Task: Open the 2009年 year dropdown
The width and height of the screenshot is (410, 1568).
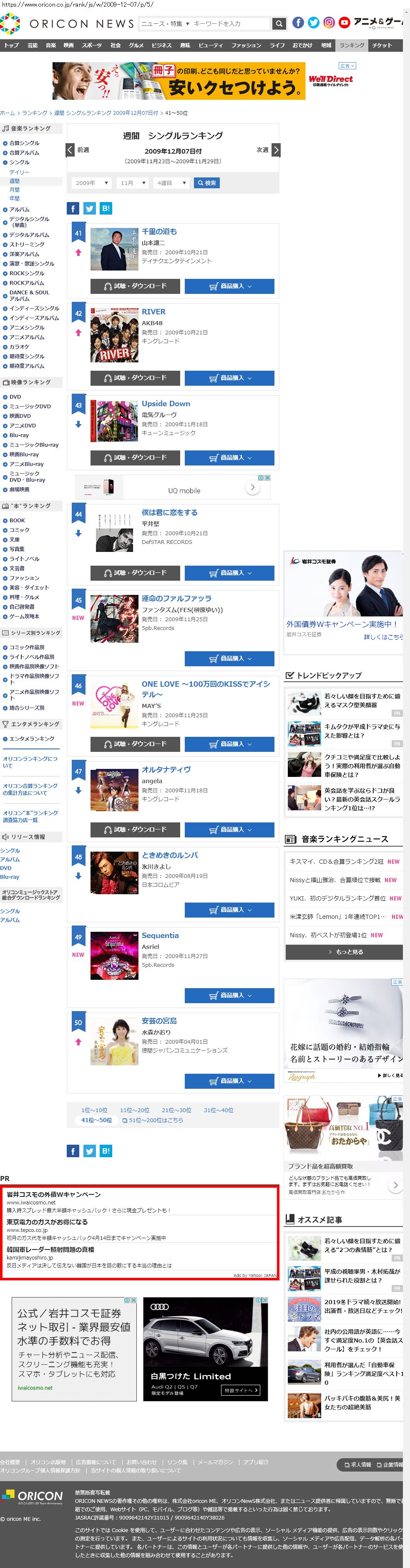Action: click(x=91, y=182)
